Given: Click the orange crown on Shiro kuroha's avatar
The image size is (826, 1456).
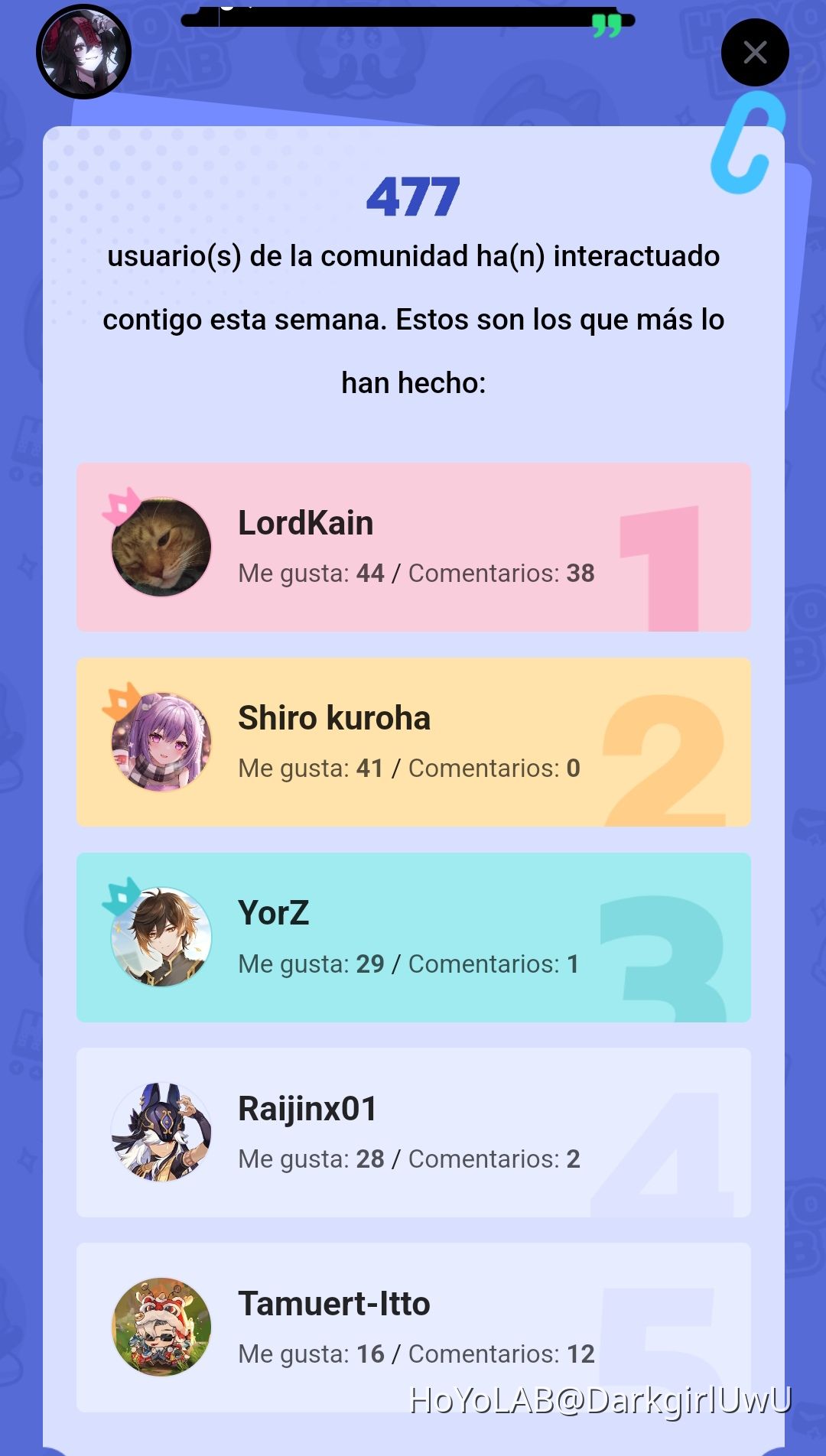Looking at the screenshot, I should pyautogui.click(x=119, y=700).
